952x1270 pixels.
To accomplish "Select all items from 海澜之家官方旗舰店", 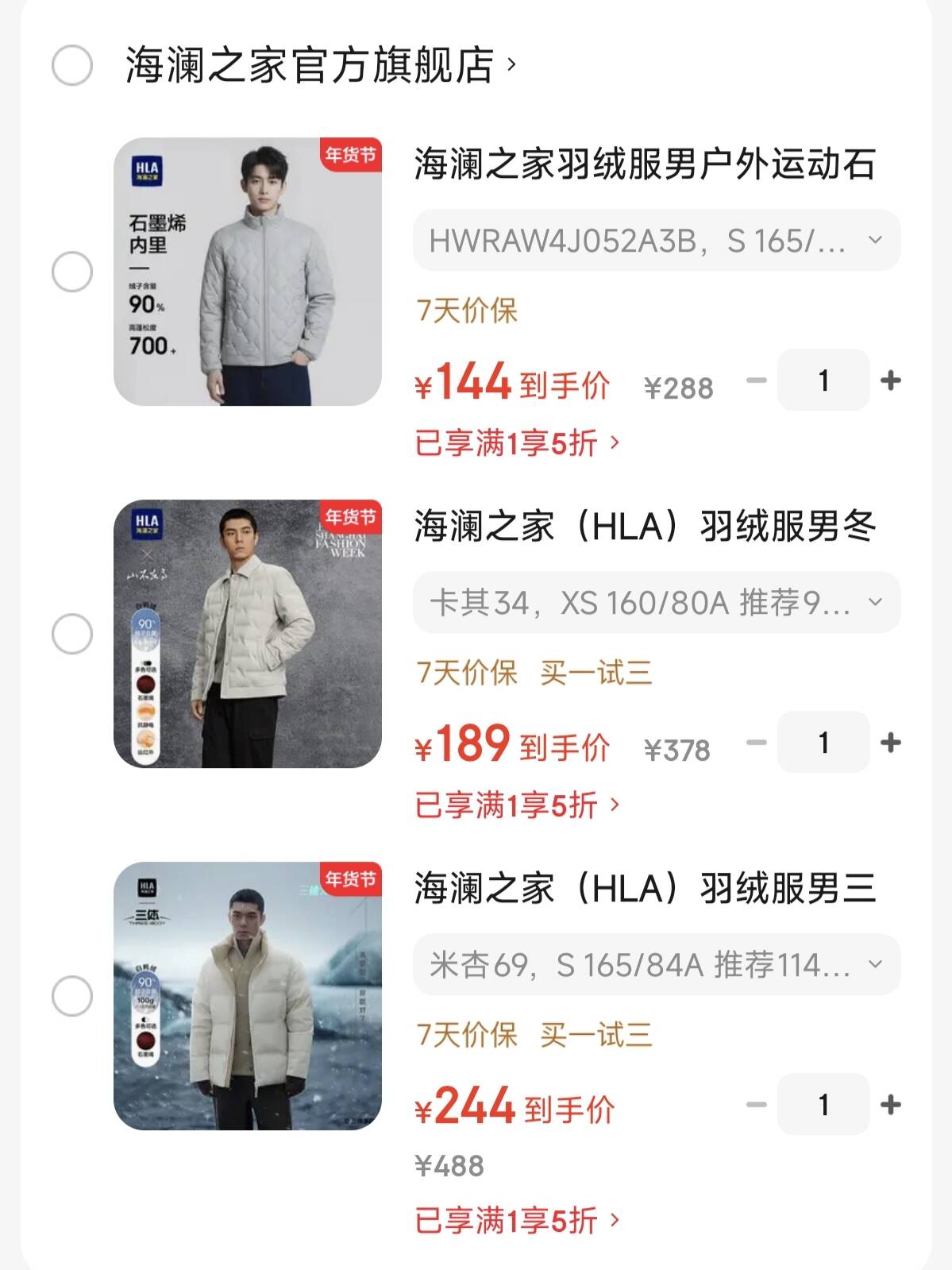I will point(72,65).
